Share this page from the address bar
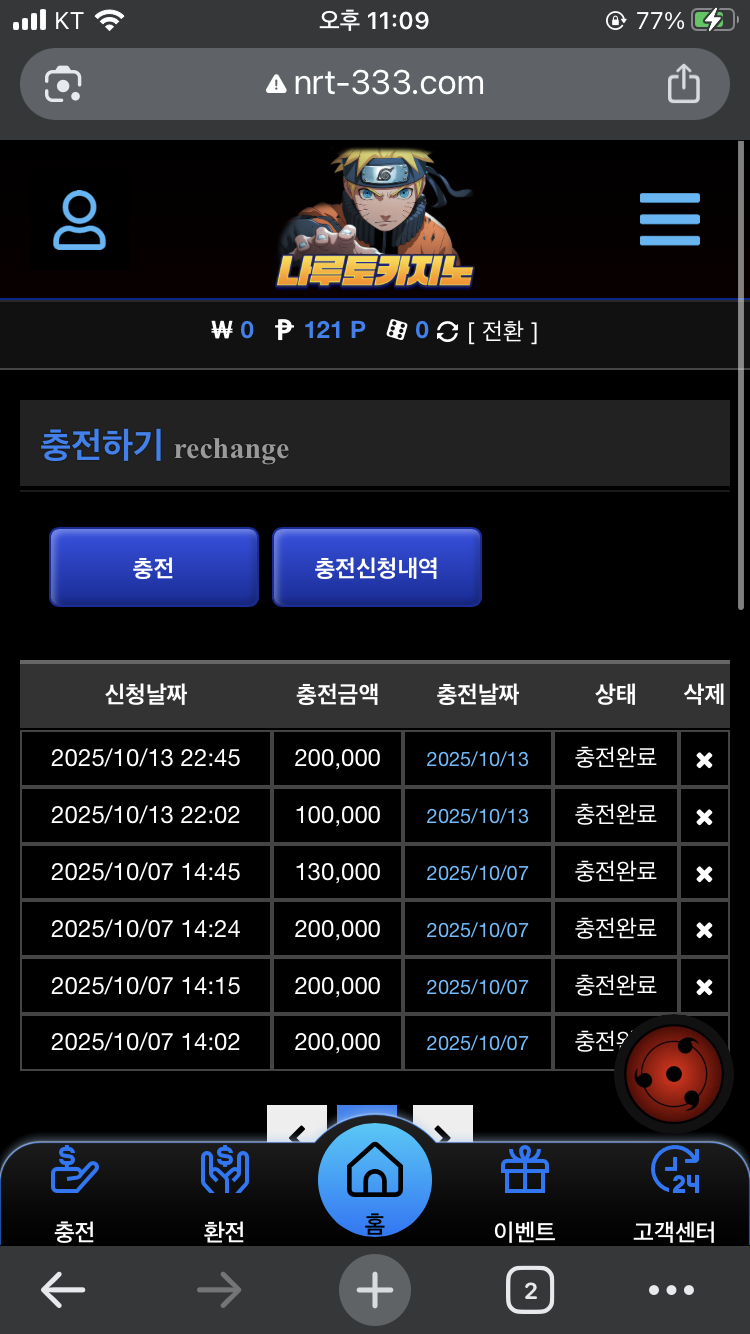 [x=683, y=83]
